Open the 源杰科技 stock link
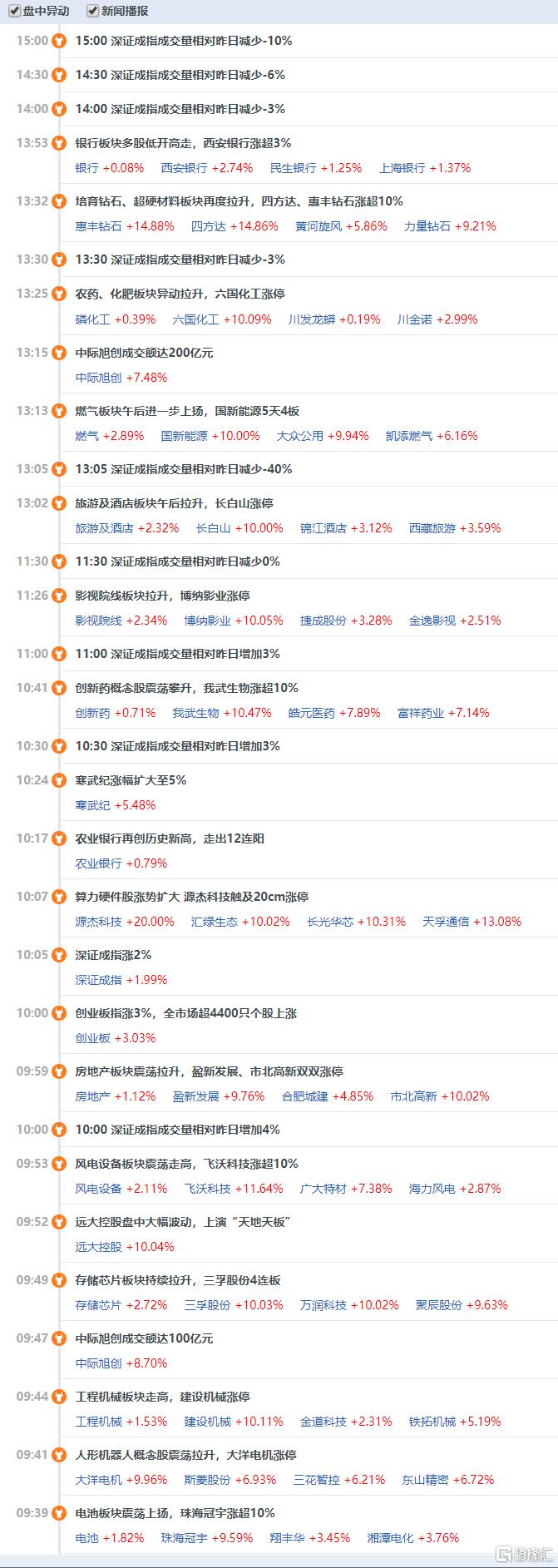The height and width of the screenshot is (1568, 558). (x=98, y=922)
